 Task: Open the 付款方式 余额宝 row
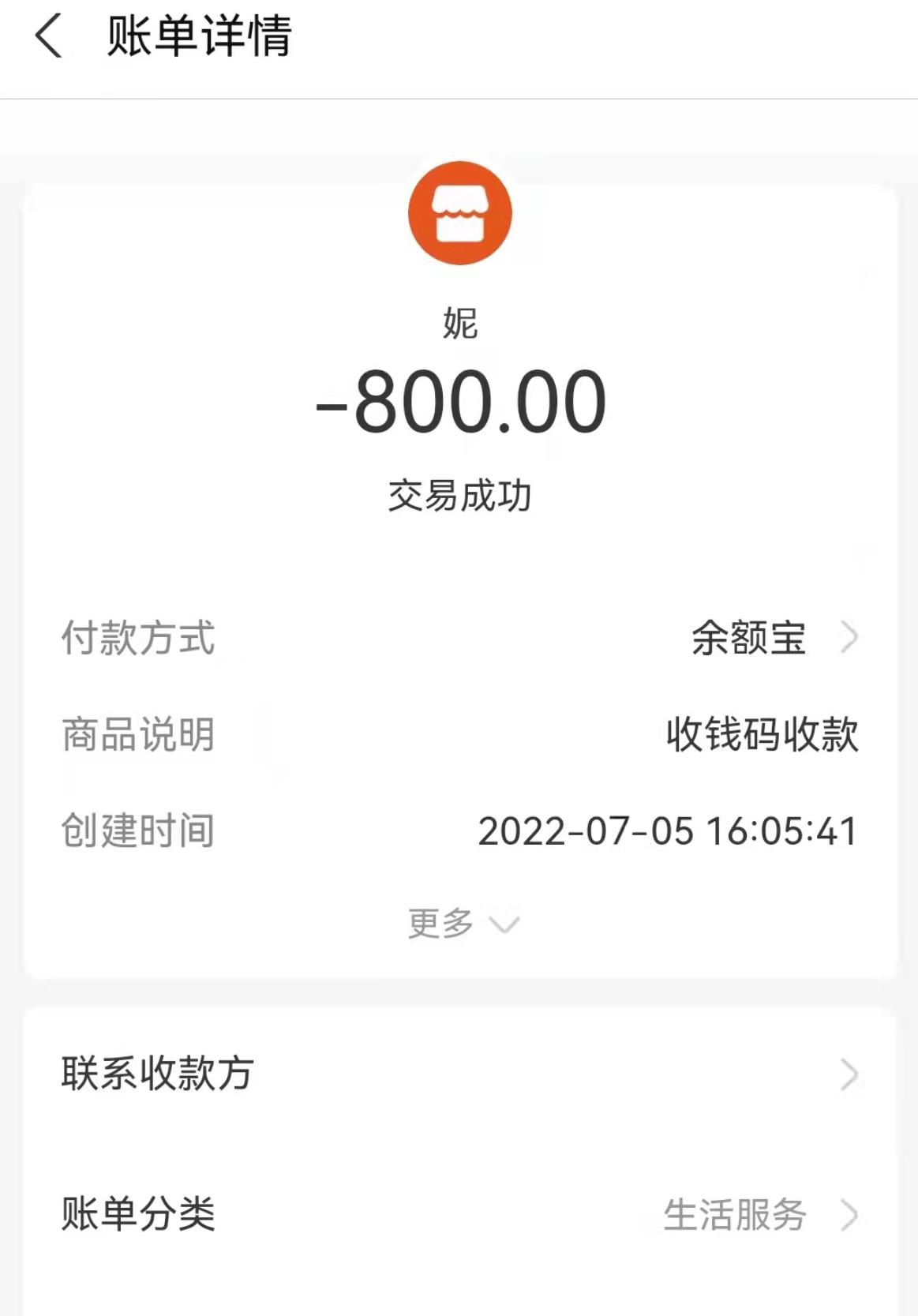point(774,638)
